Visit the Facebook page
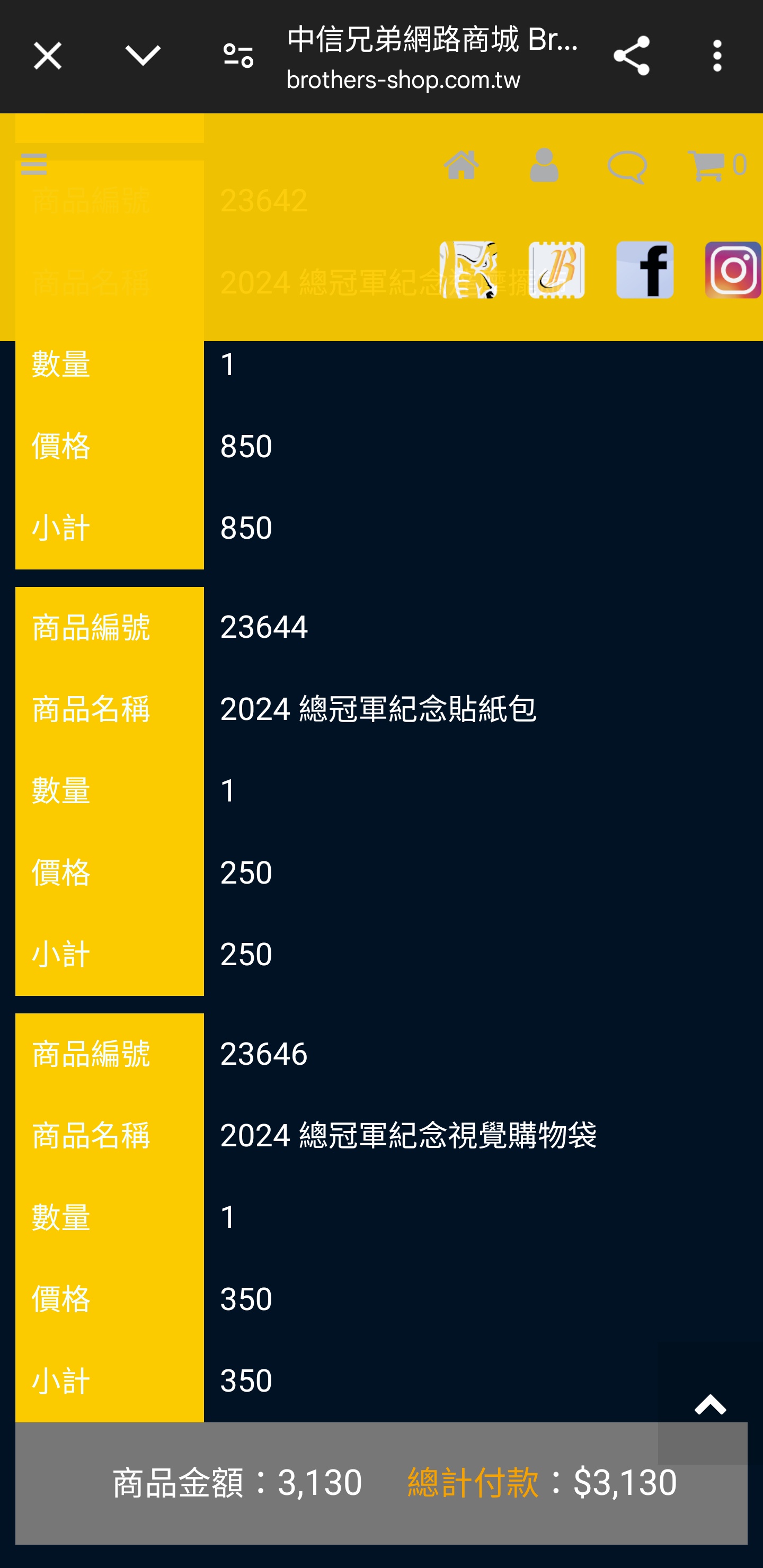763x1568 pixels. [x=645, y=270]
